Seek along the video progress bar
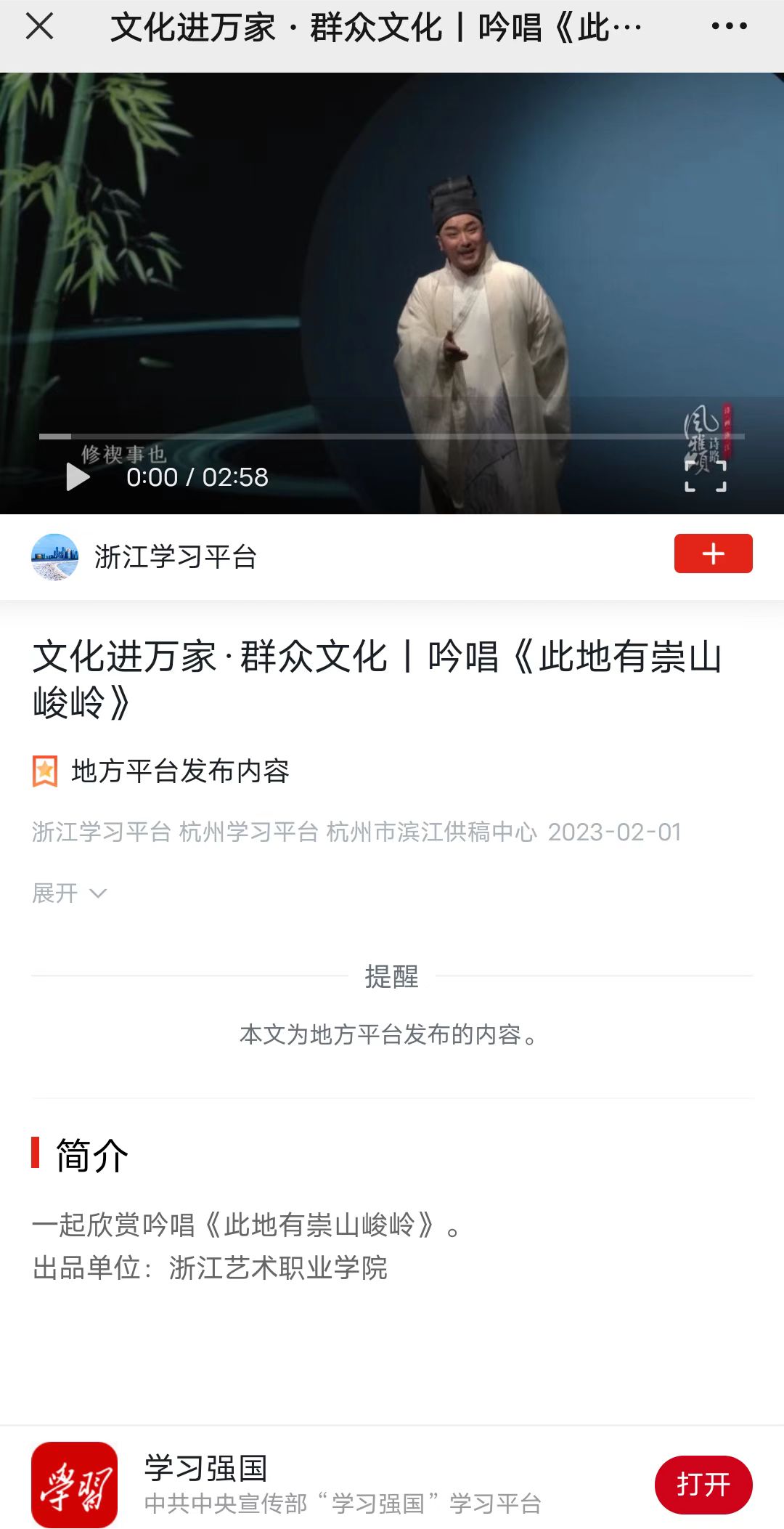 click(392, 437)
